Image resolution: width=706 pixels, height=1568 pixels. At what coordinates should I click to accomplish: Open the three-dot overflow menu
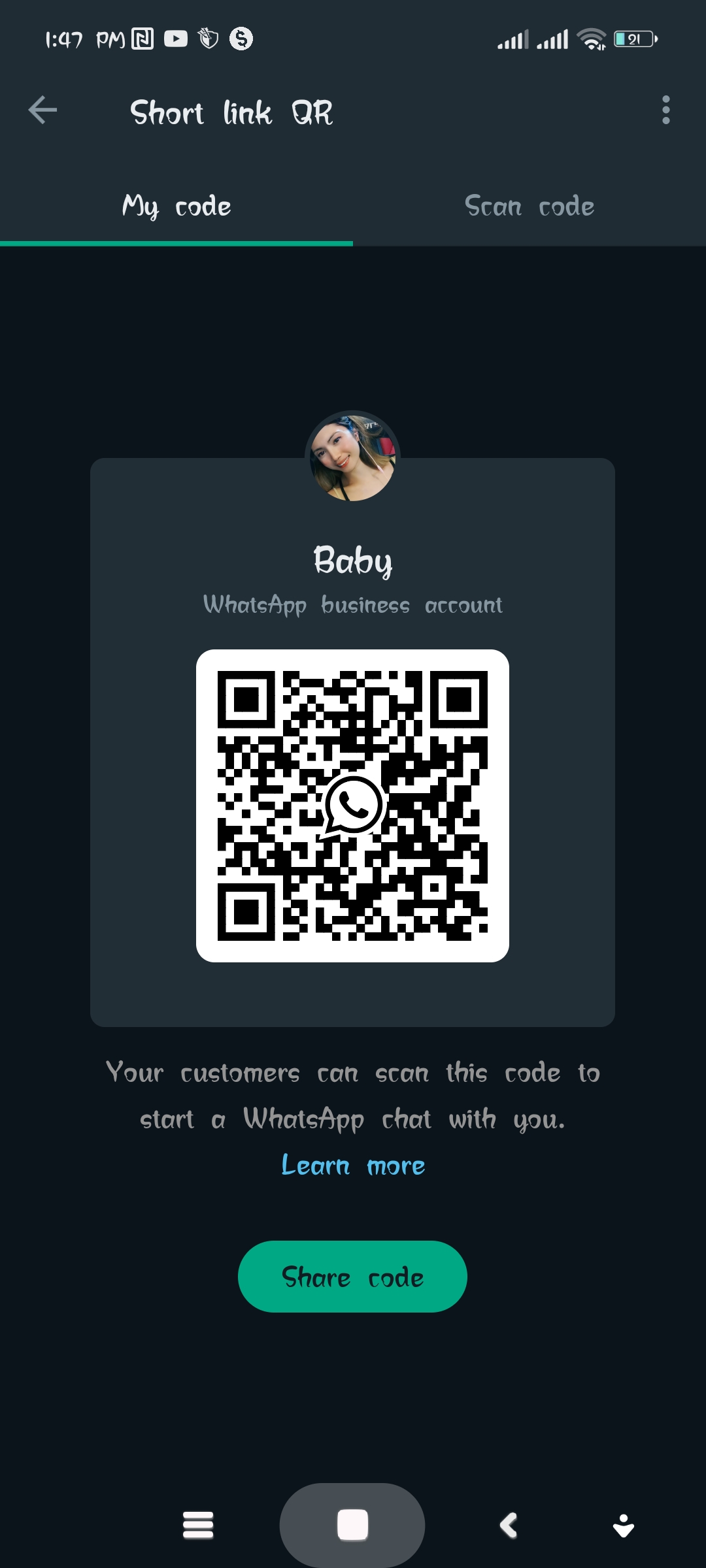(665, 110)
